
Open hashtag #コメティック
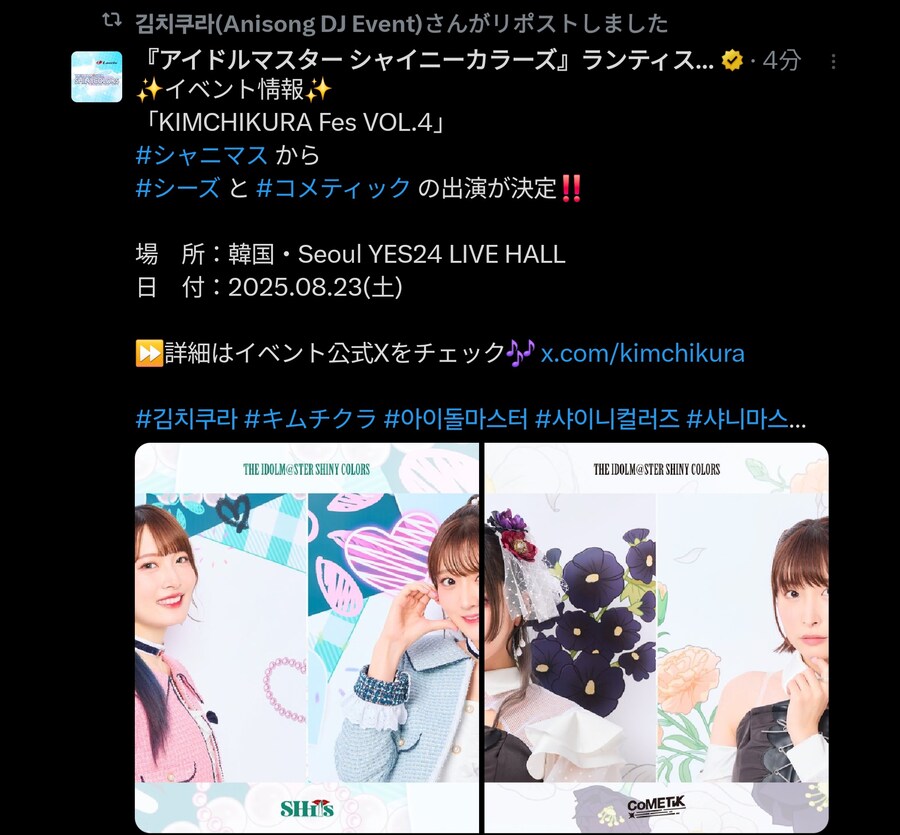pos(333,187)
